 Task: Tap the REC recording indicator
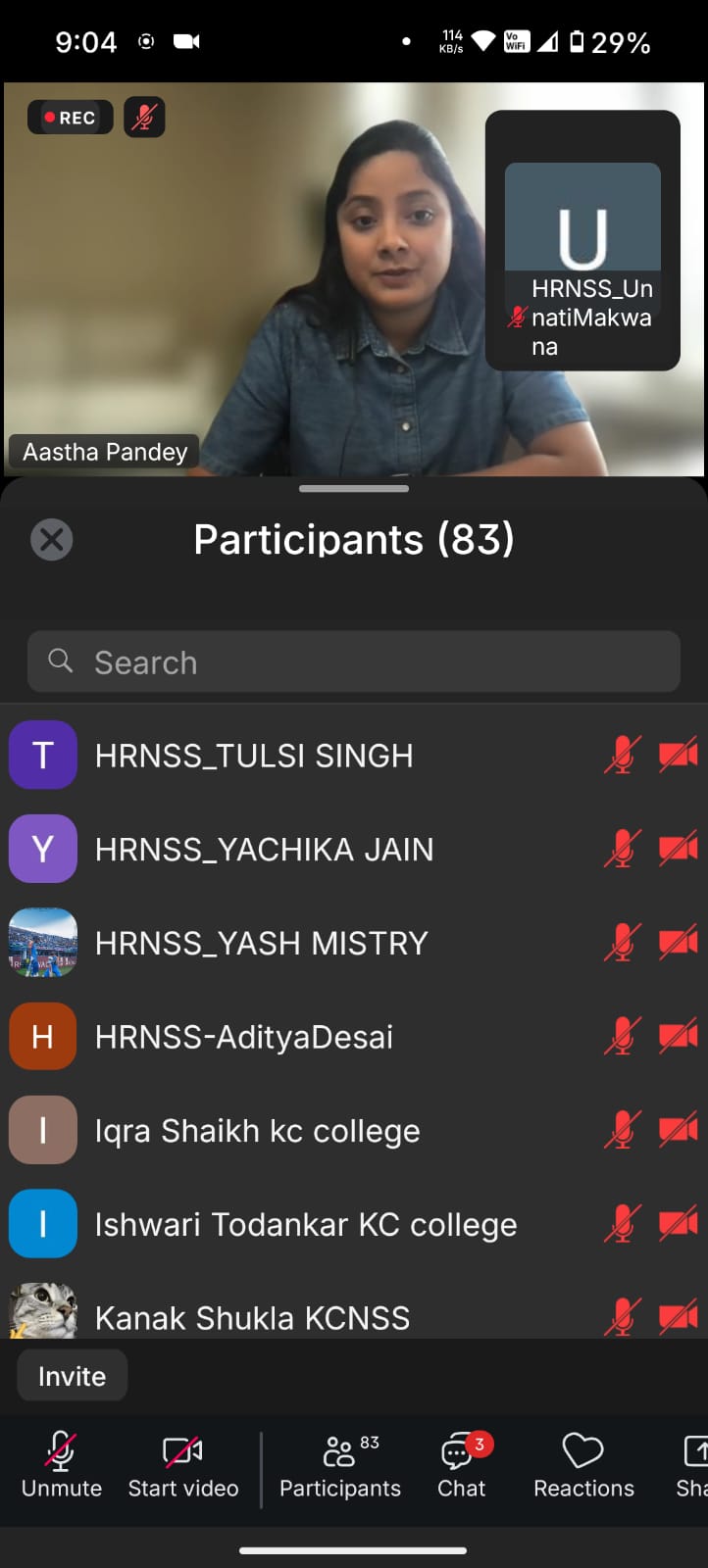pyautogui.click(x=70, y=118)
